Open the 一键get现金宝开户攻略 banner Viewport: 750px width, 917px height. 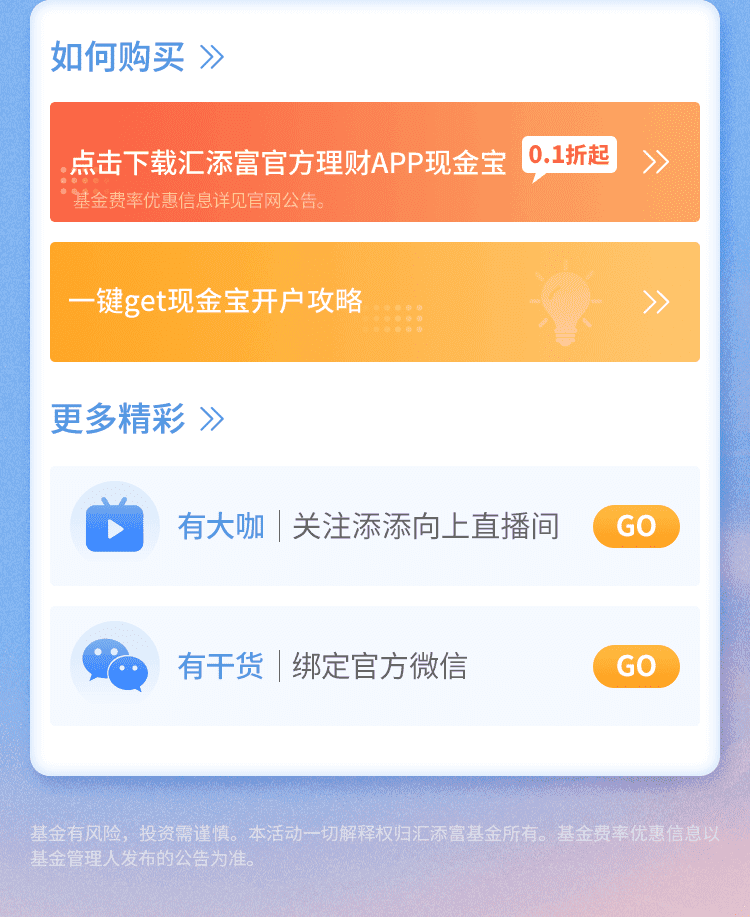pos(374,302)
